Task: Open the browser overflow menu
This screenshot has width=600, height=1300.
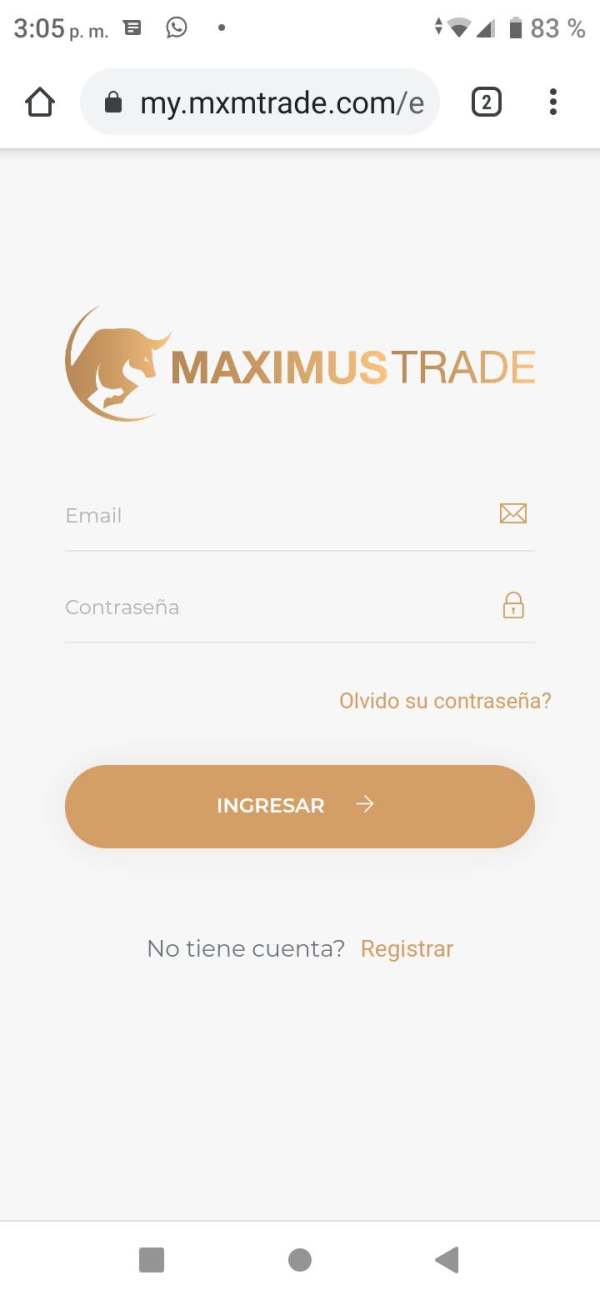Action: tap(553, 102)
